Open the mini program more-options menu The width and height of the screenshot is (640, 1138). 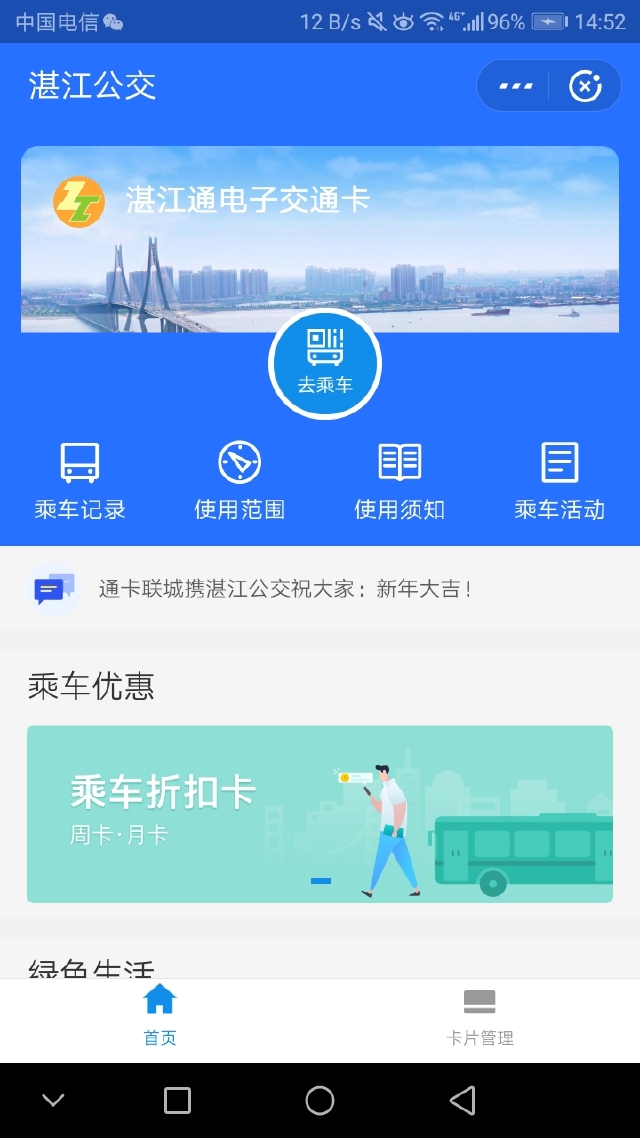point(516,86)
